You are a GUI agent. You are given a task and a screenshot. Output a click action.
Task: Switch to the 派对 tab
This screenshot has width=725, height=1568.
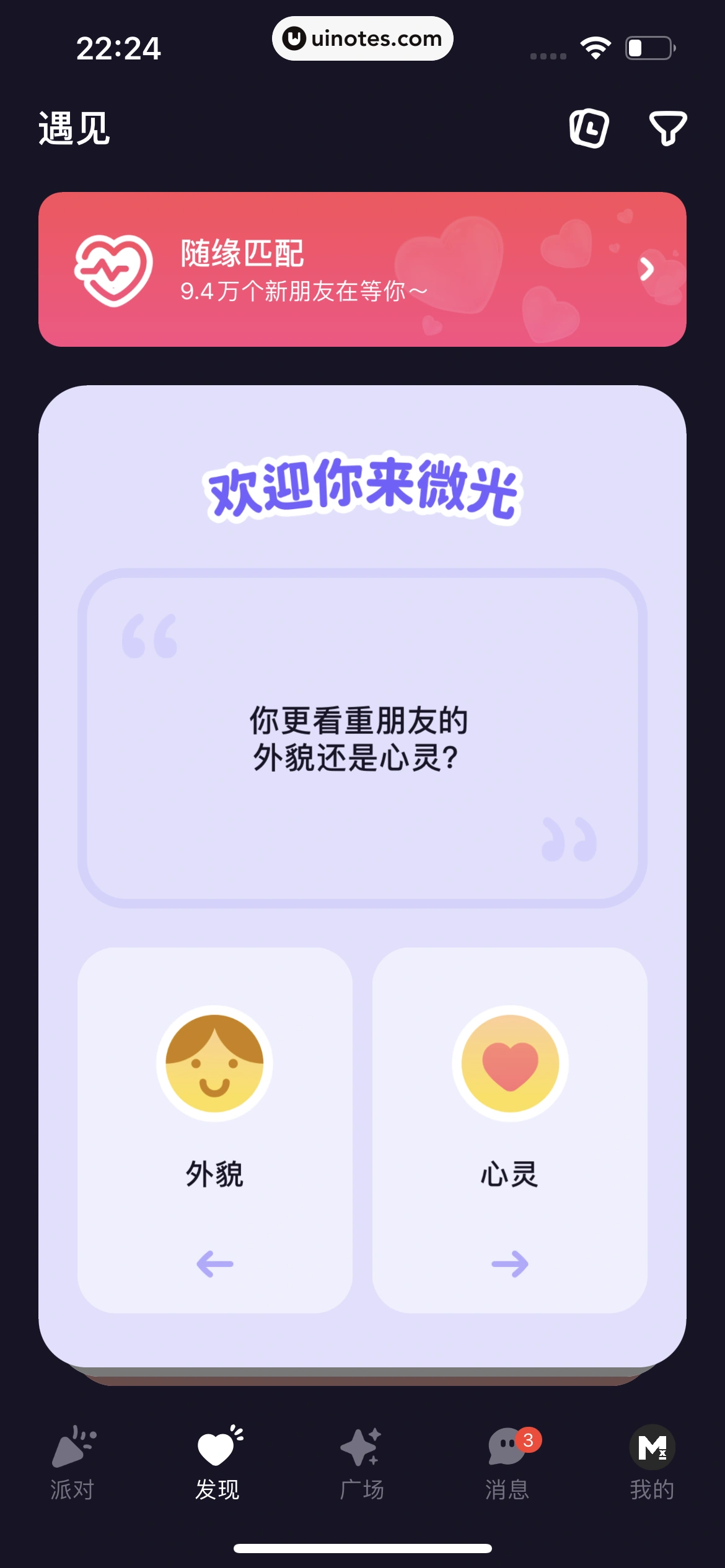click(72, 1463)
